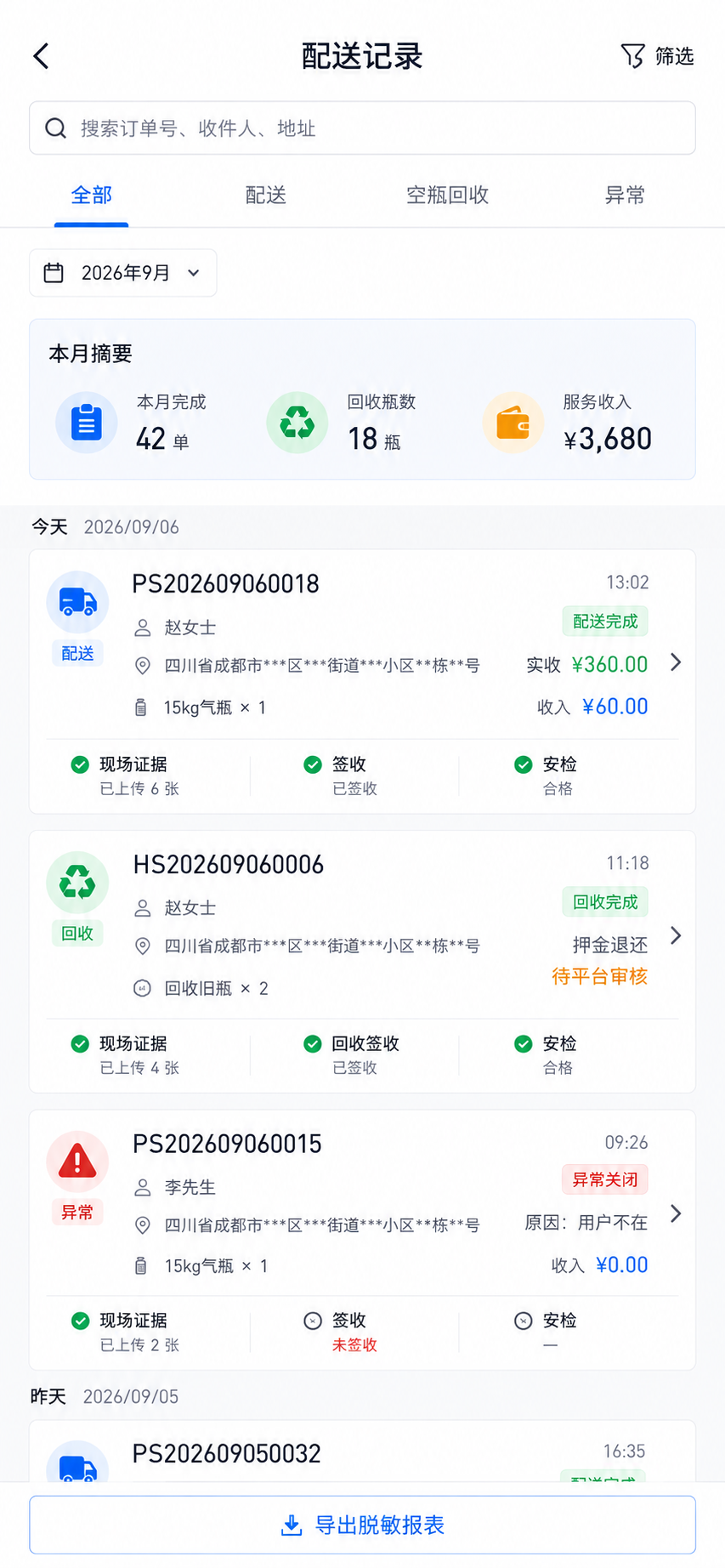
Task: Open recycling order HS202609060006
Action: point(362,962)
